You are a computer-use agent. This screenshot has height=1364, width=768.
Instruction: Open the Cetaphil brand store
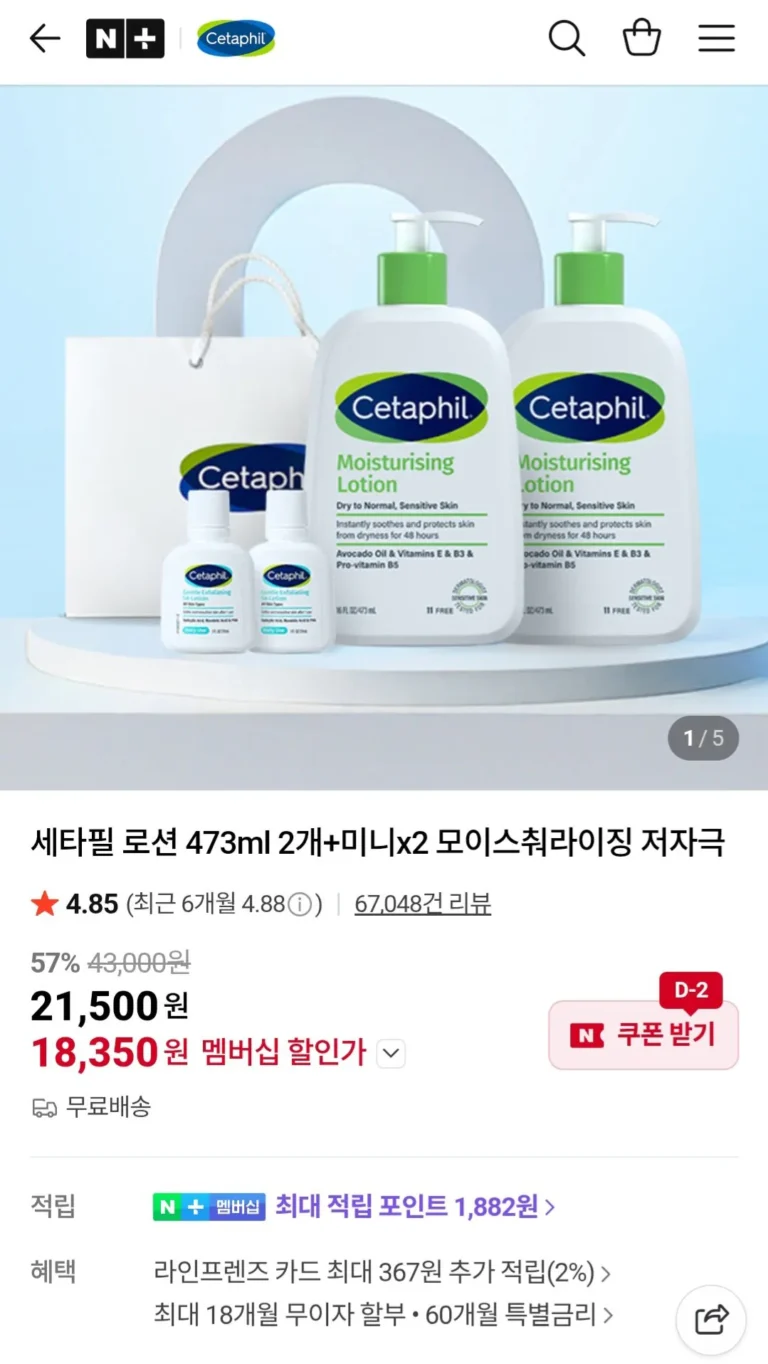click(235, 39)
